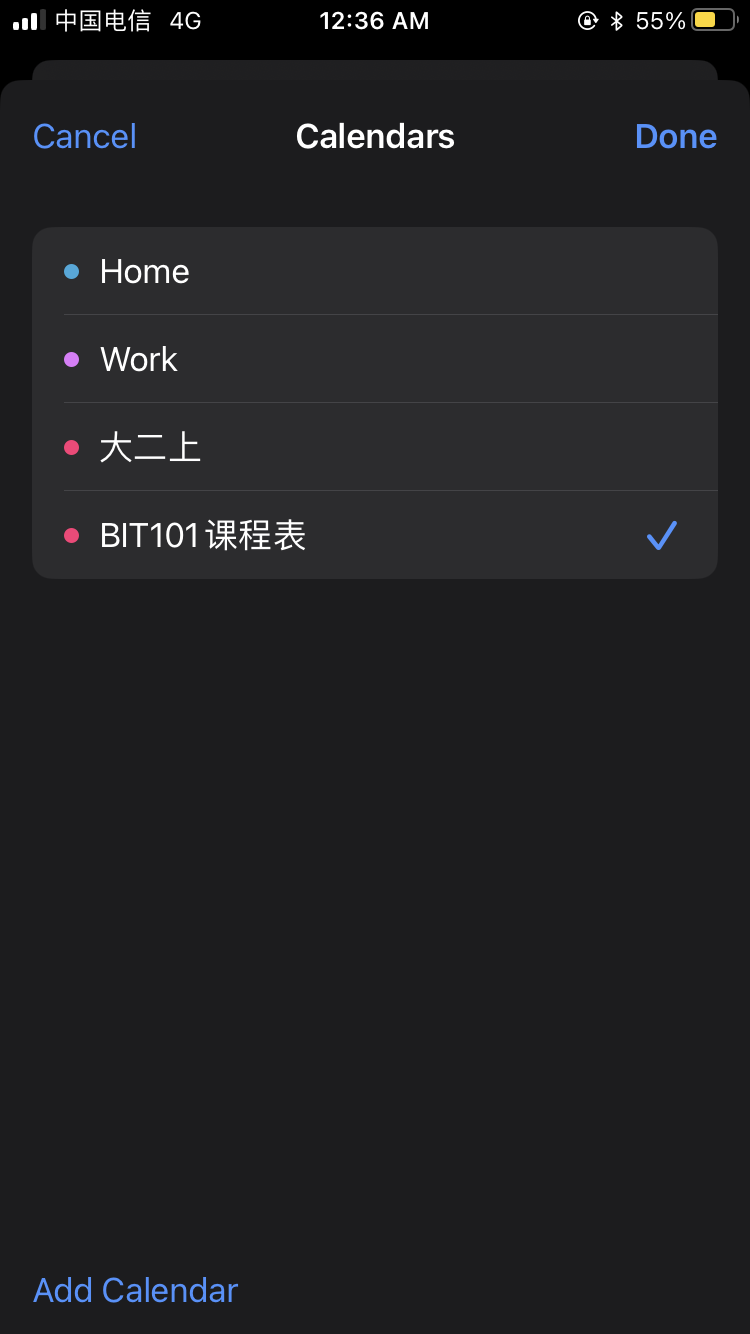Open Add Calendar
The image size is (750, 1334).
click(135, 1290)
